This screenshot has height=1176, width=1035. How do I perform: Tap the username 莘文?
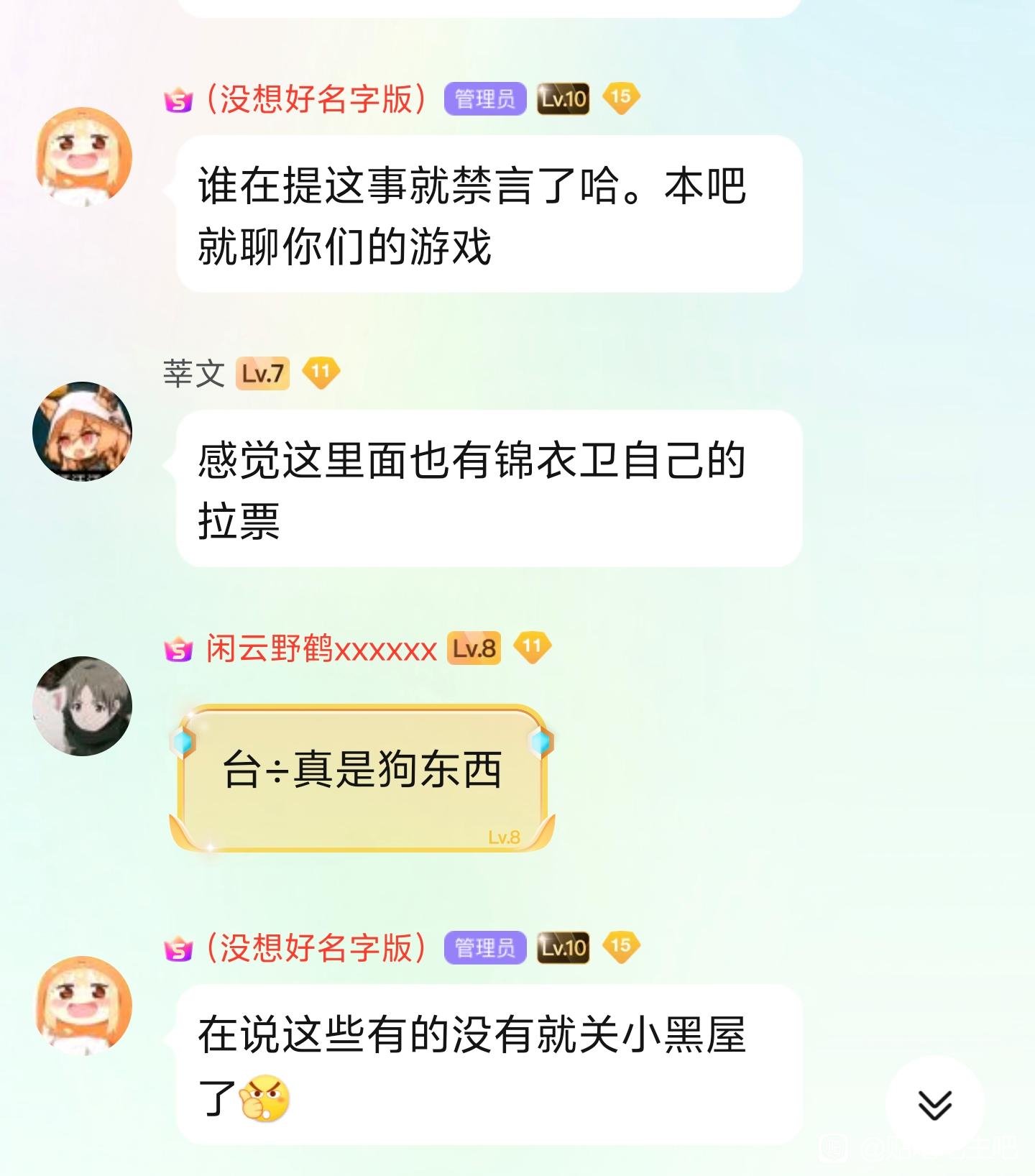point(193,374)
